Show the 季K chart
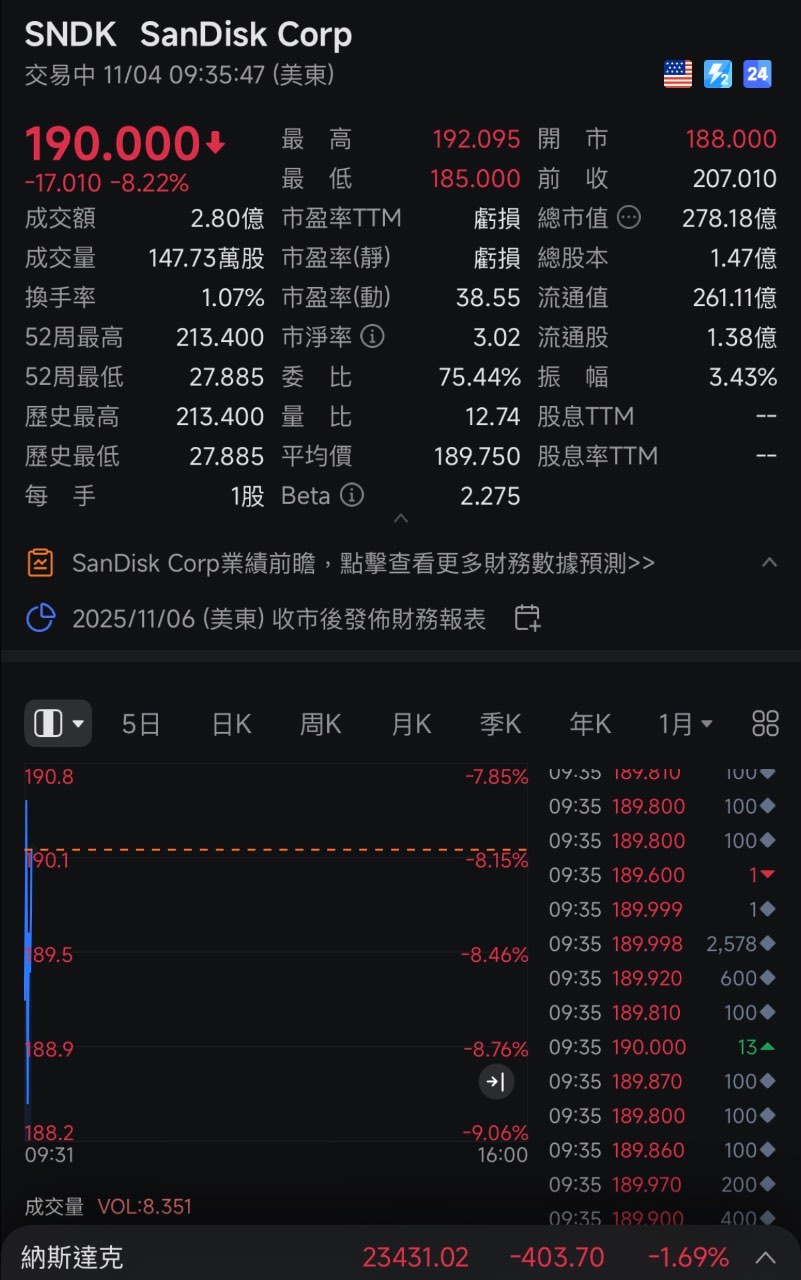The height and width of the screenshot is (1280, 801). click(x=500, y=724)
